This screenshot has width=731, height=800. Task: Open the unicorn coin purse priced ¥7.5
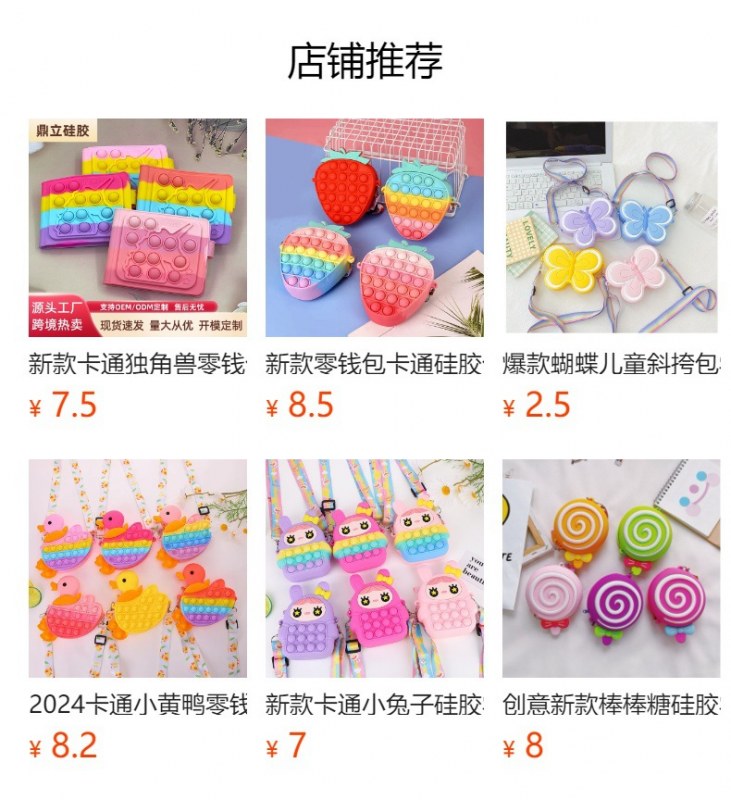click(138, 228)
